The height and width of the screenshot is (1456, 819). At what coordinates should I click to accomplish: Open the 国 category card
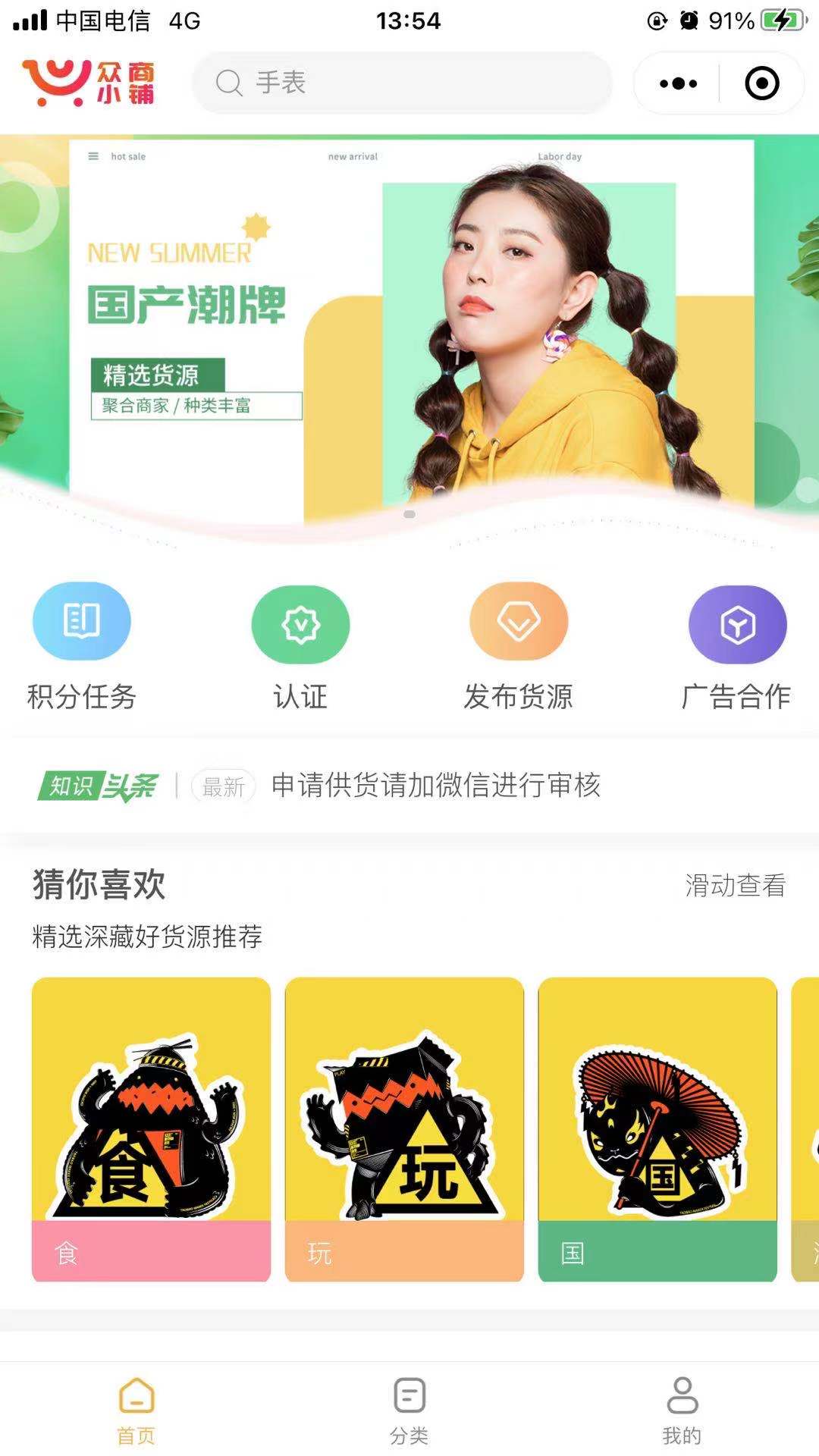[x=657, y=1128]
